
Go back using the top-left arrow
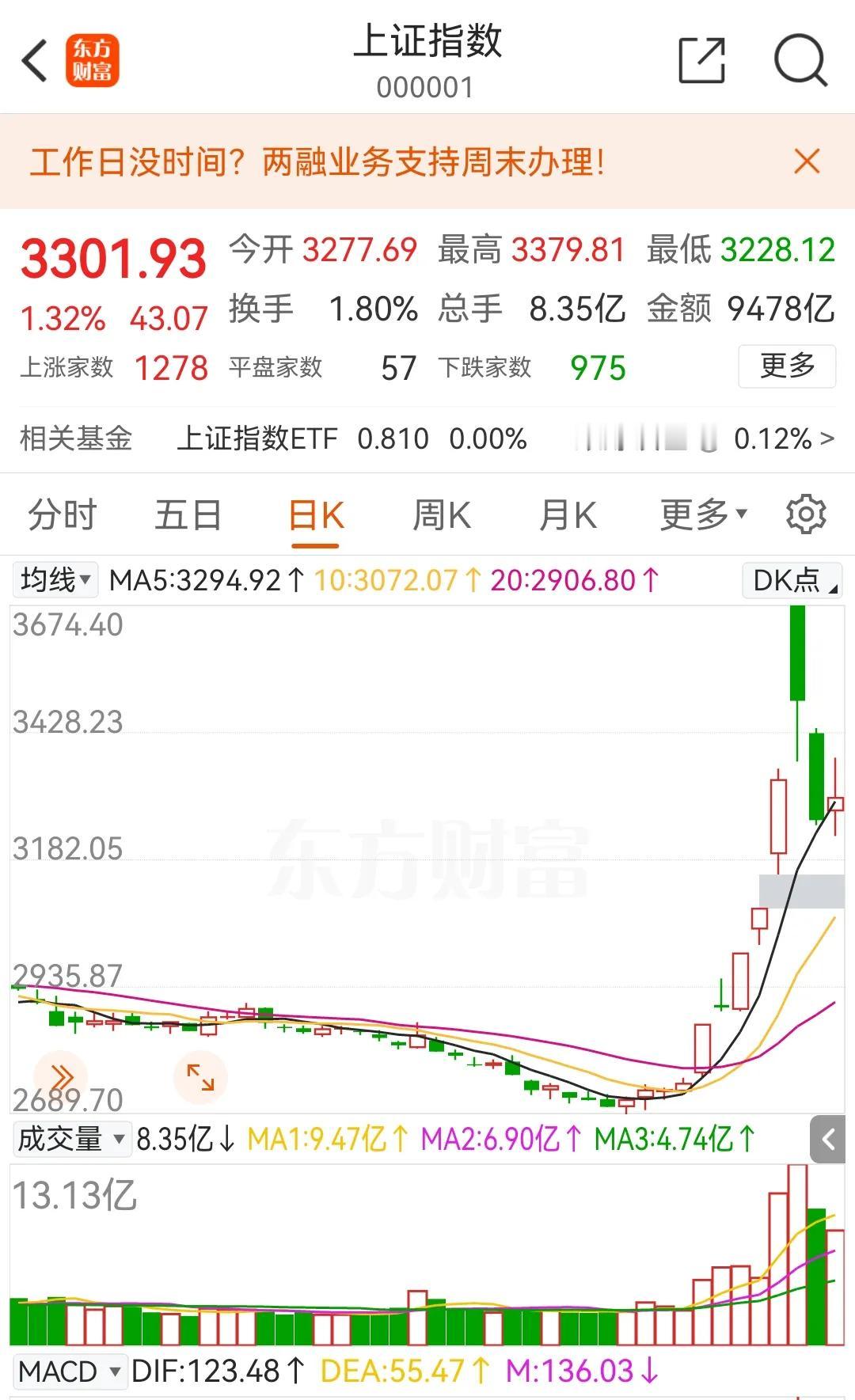35,60
